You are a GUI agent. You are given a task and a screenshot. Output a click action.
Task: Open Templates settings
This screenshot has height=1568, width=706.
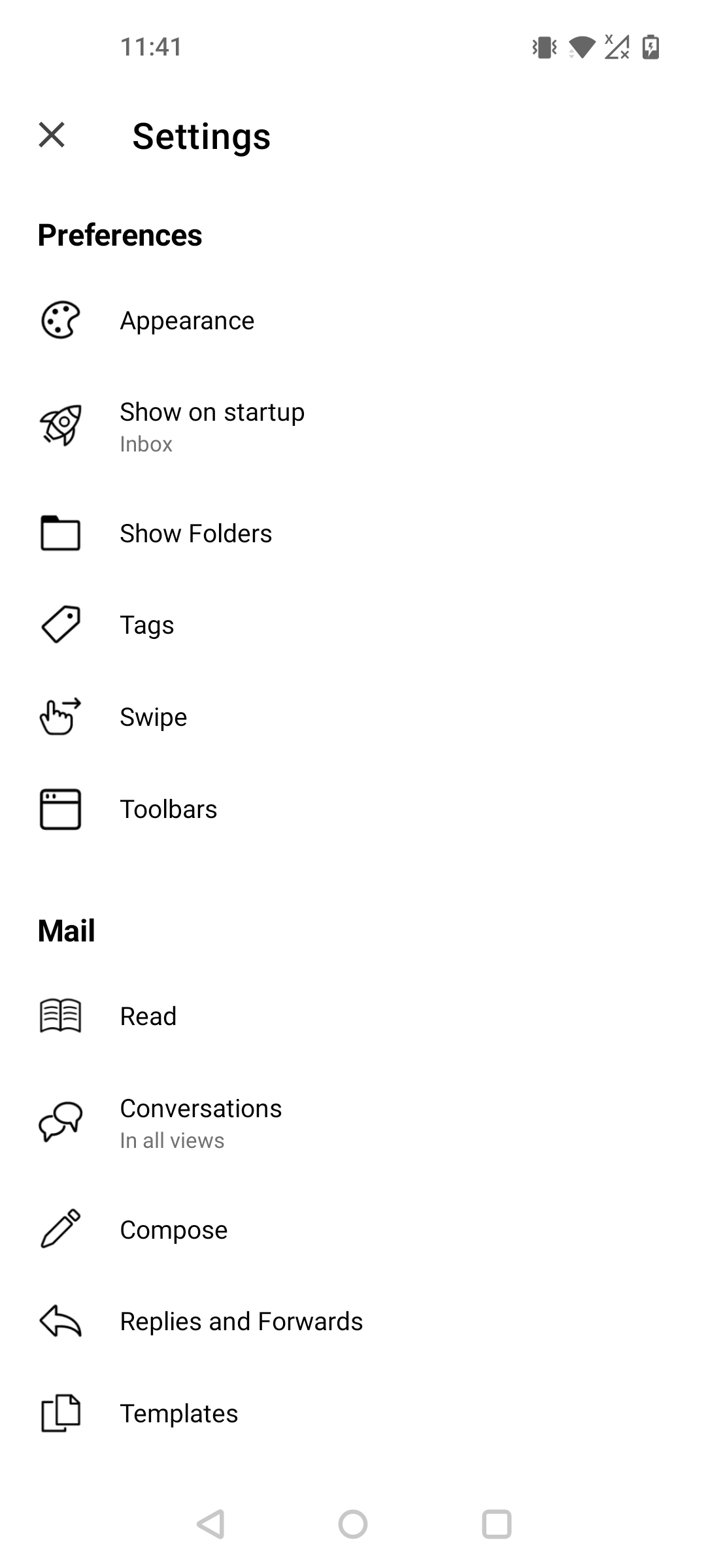[353, 1413]
